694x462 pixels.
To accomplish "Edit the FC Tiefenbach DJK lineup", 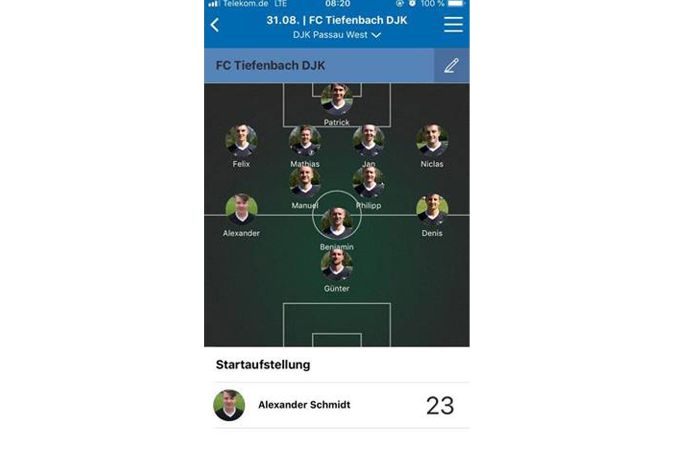I will point(451,66).
